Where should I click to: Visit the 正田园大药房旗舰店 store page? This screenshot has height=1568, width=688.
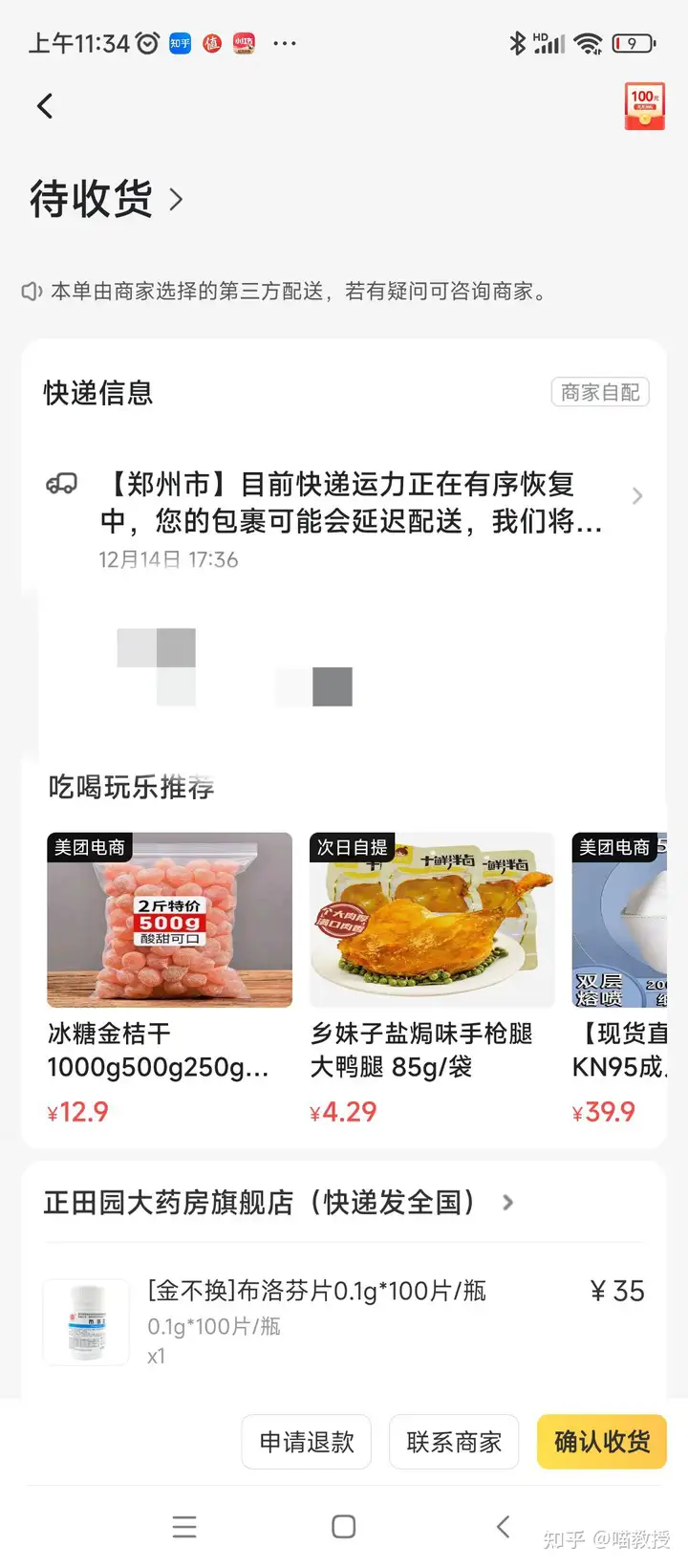point(277,1203)
